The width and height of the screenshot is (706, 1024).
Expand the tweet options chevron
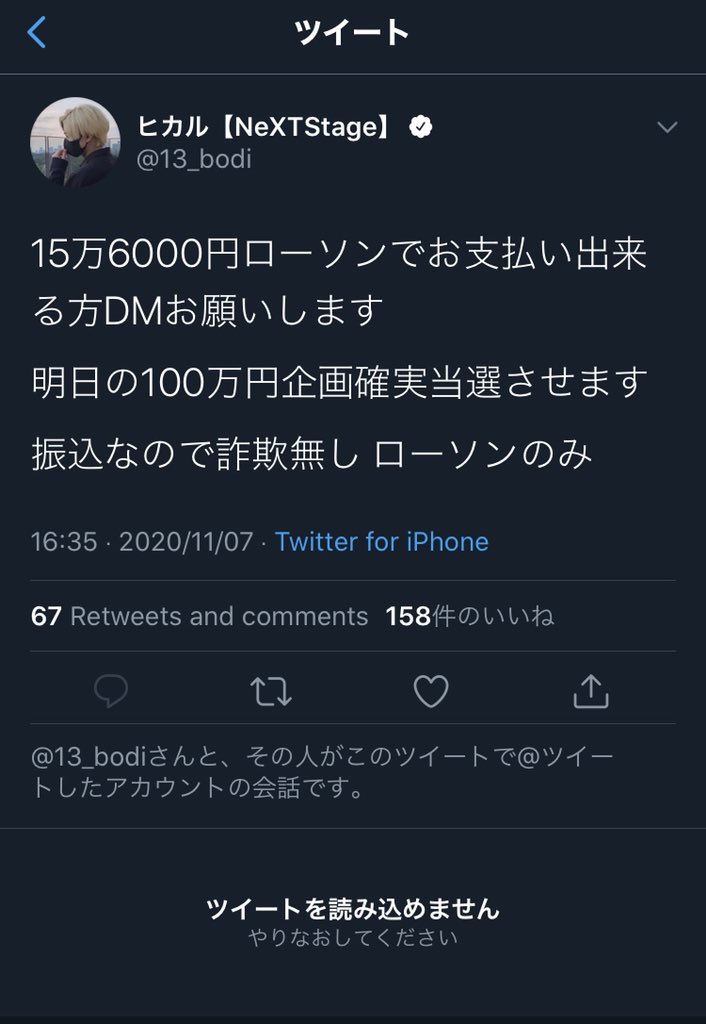tap(666, 127)
